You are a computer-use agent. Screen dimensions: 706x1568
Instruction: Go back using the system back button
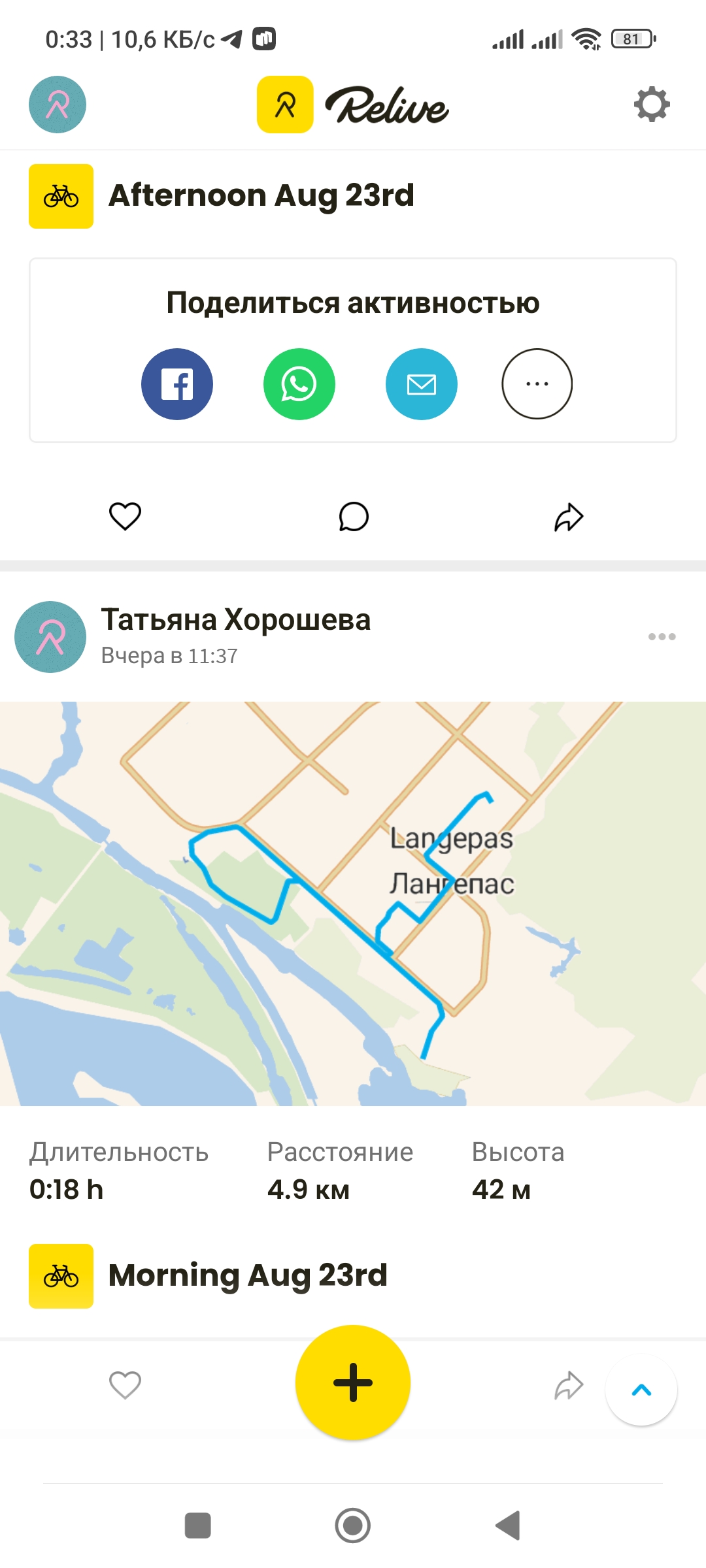(508, 1526)
